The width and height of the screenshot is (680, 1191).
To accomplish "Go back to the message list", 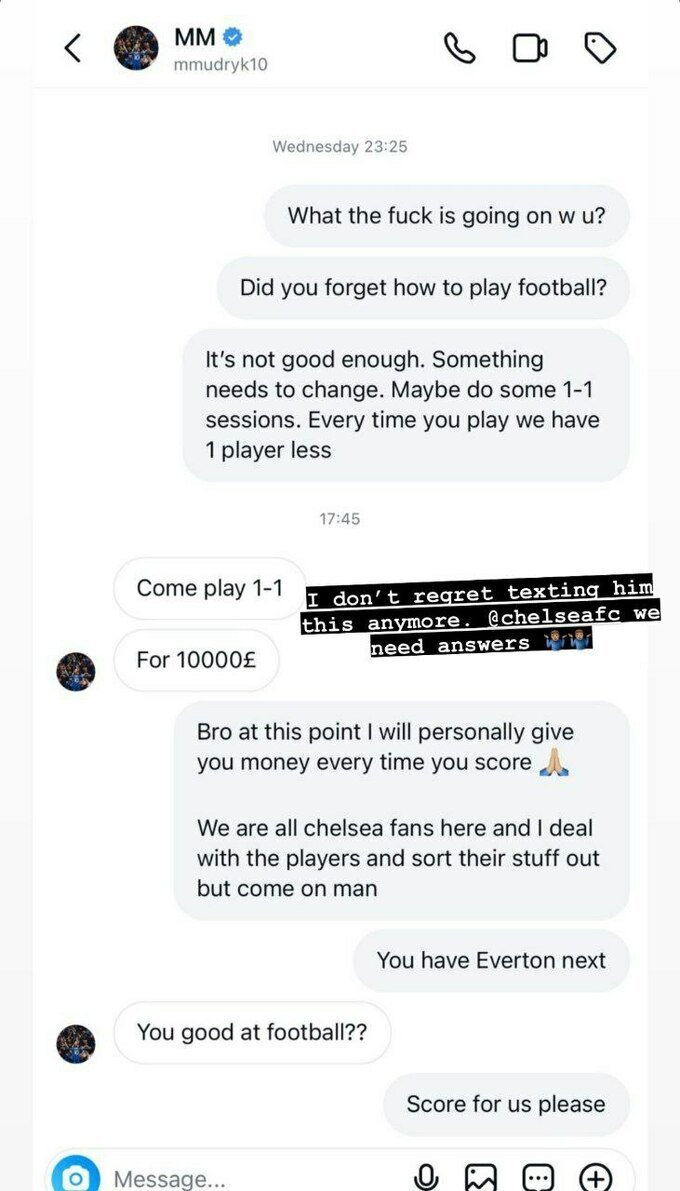I will (x=73, y=48).
